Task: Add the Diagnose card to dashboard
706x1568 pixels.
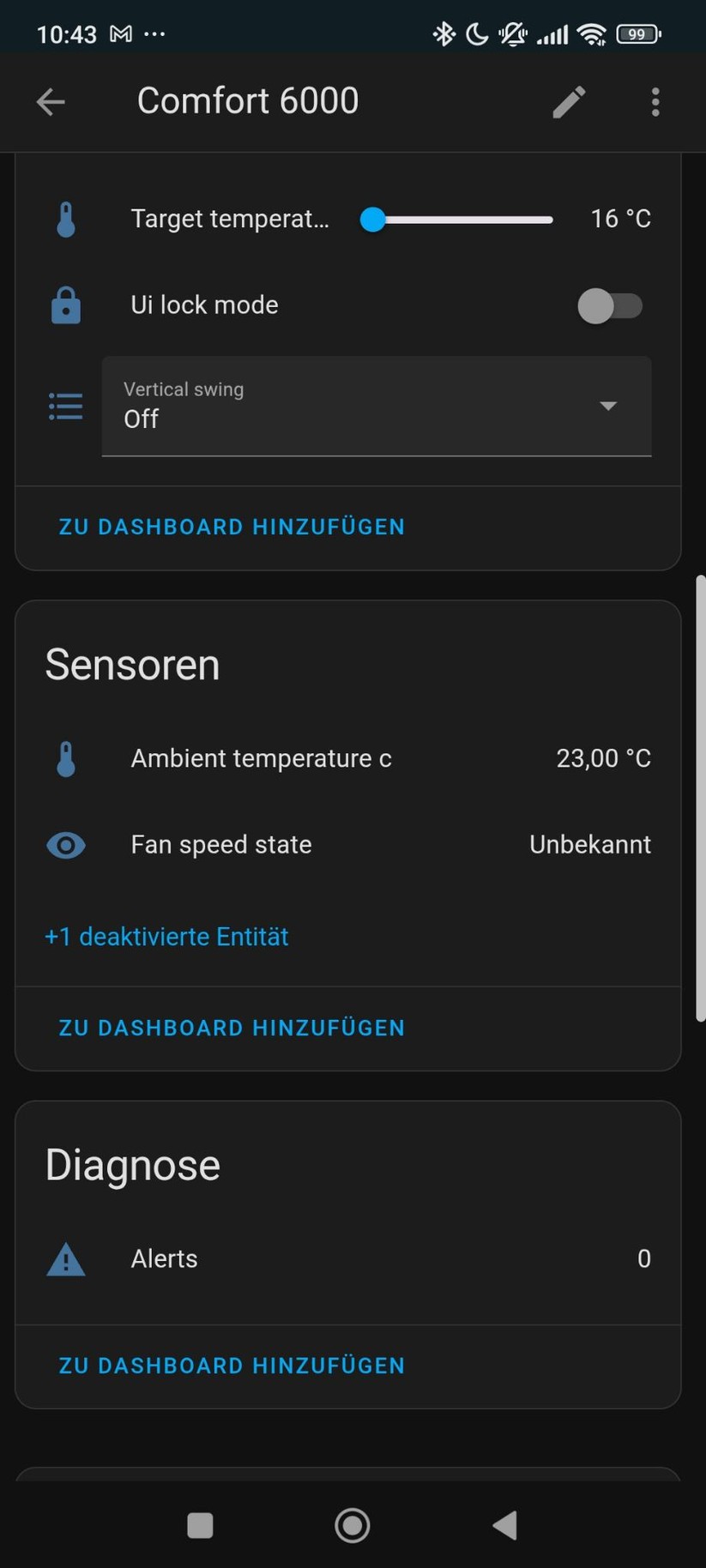Action: (x=232, y=1366)
